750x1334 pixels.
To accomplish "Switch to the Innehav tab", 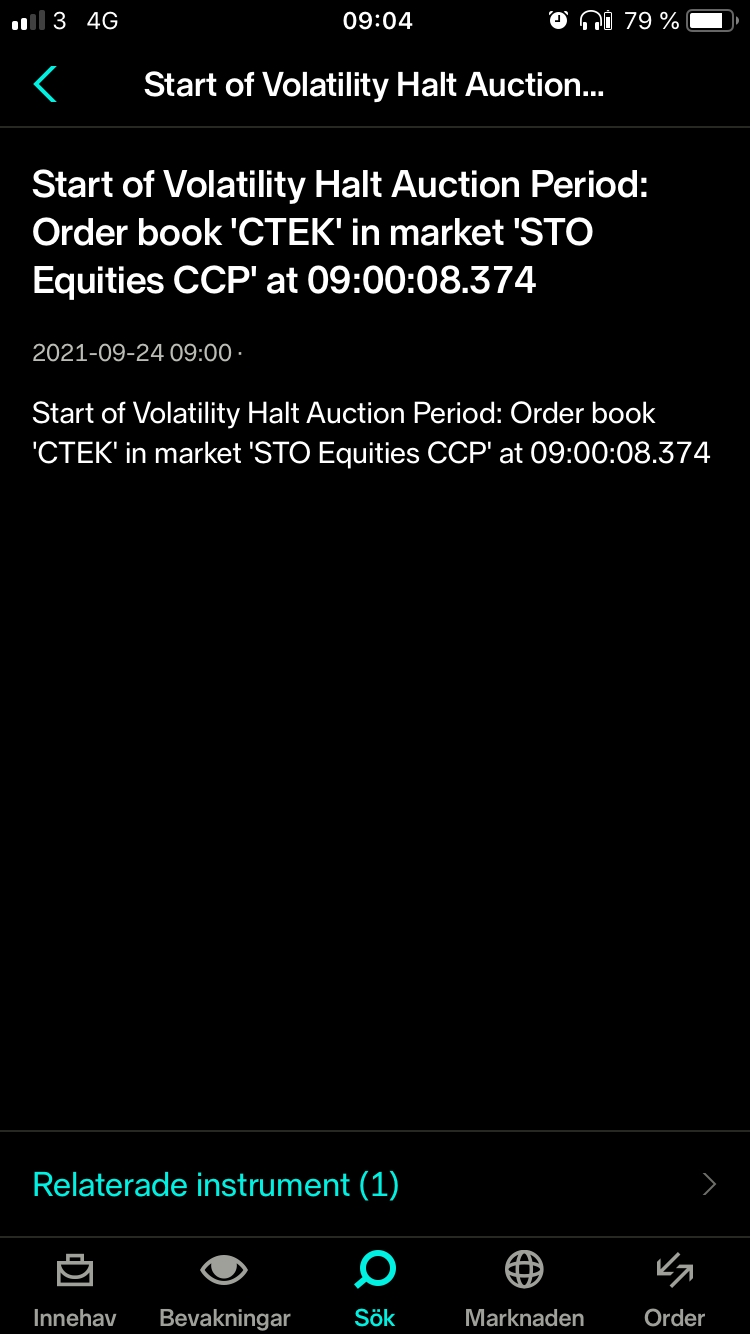I will (75, 1289).
